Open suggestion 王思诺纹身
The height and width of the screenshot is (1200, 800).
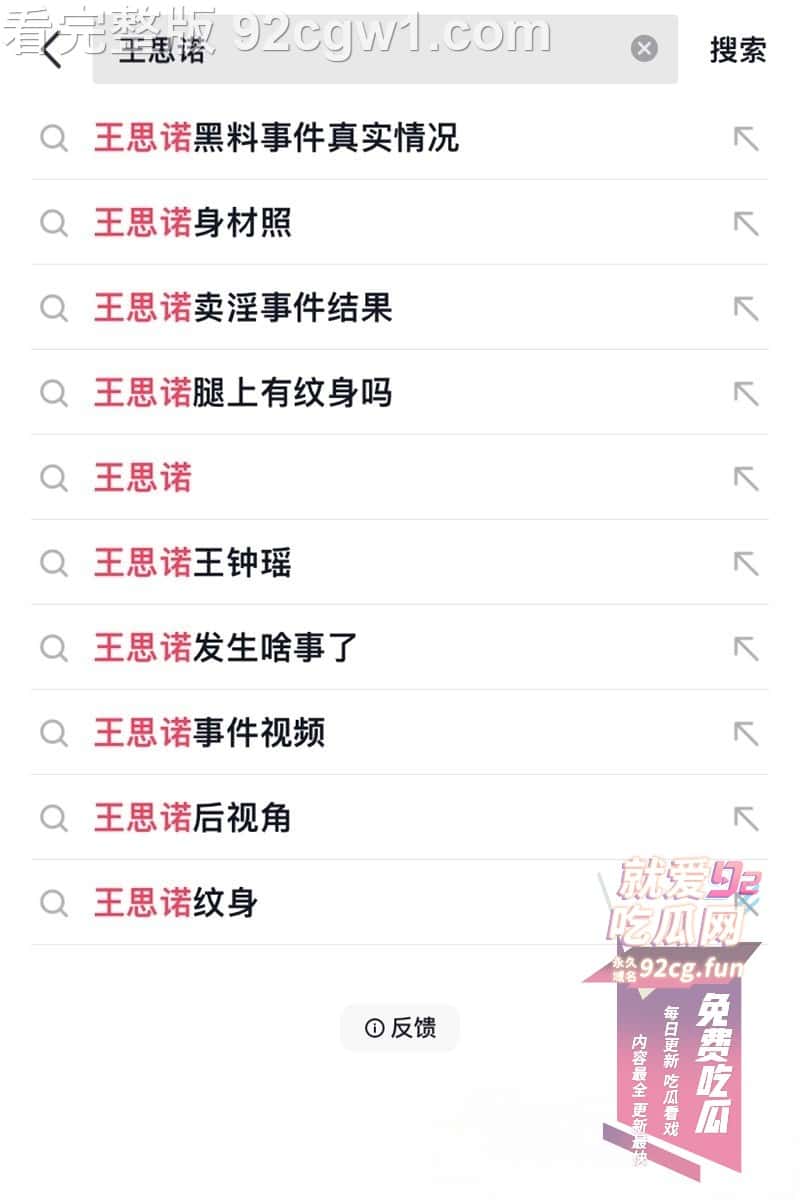176,903
